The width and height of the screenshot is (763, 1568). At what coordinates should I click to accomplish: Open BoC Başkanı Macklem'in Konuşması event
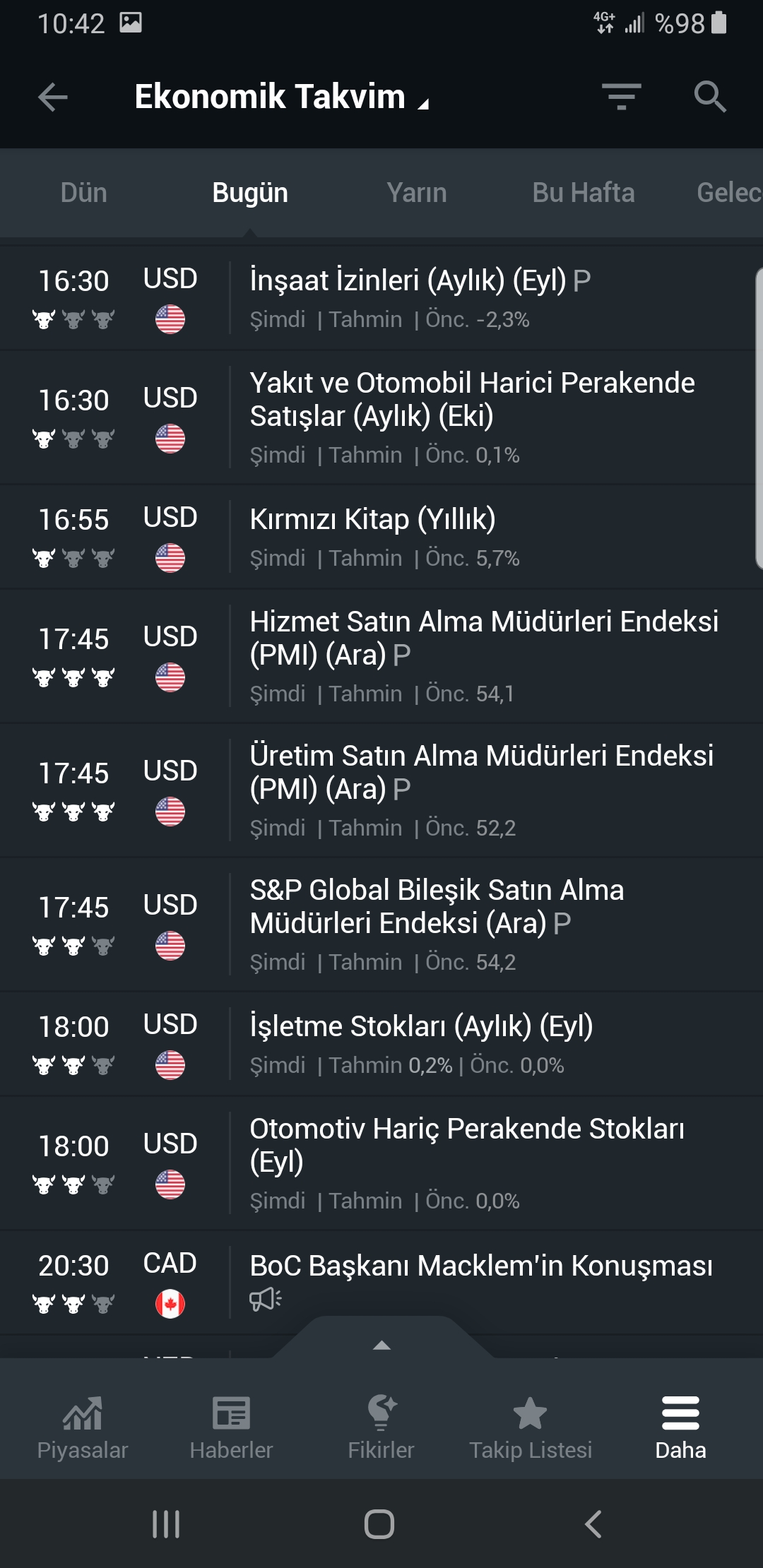click(480, 1266)
